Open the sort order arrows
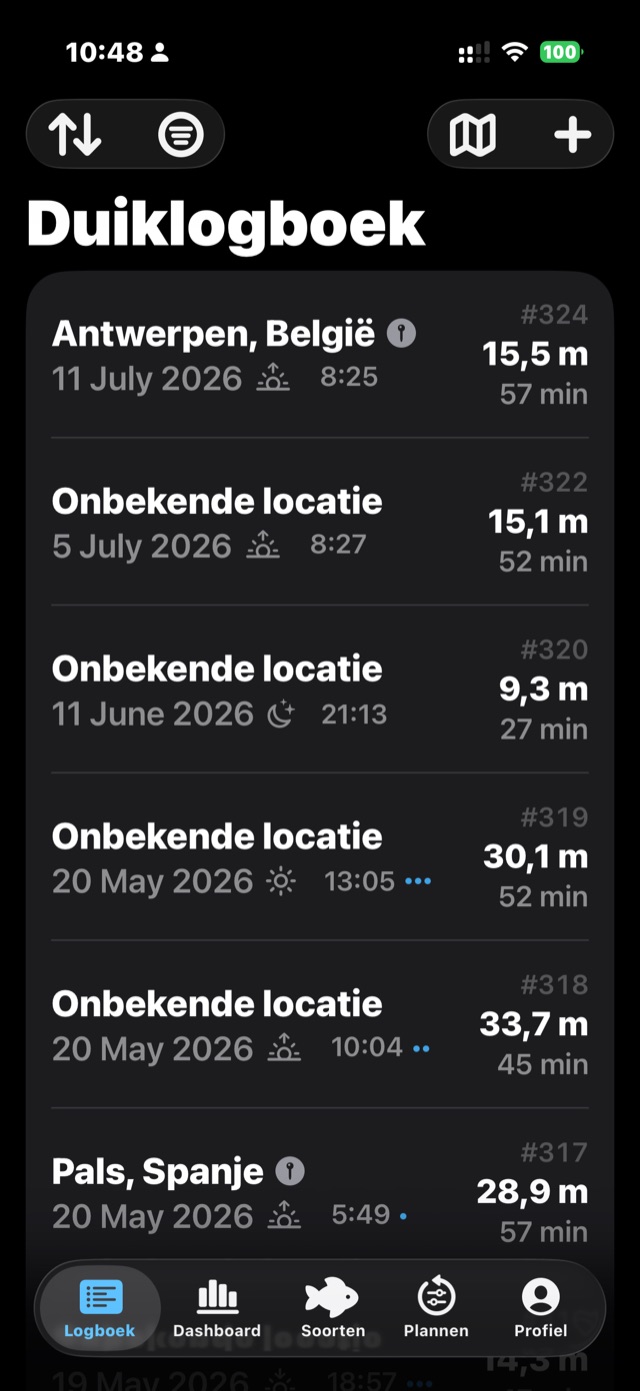Screen dimensions: 640x1391 coord(75,134)
